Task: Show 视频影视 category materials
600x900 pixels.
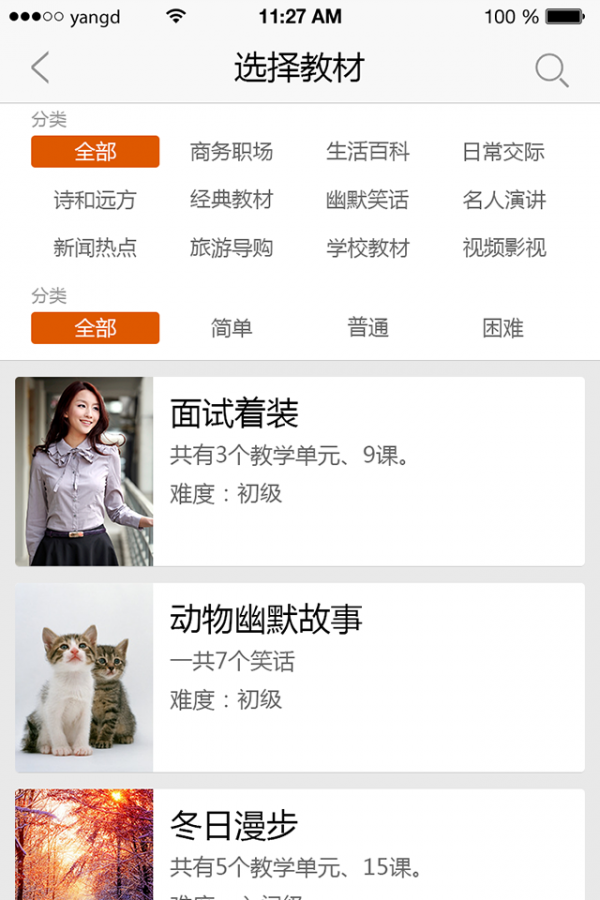Action: coord(503,248)
